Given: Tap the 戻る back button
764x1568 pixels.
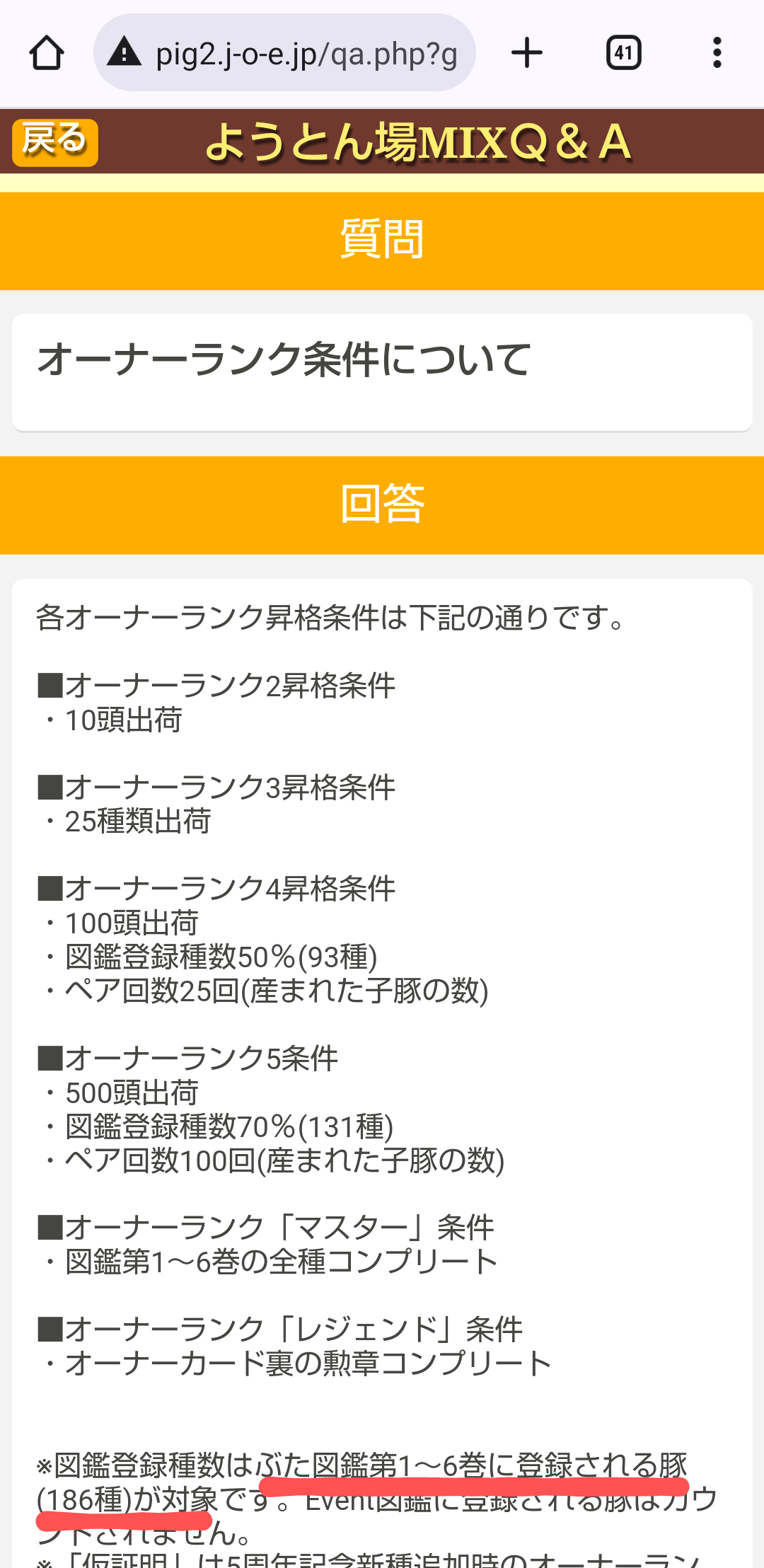Looking at the screenshot, I should pyautogui.click(x=55, y=142).
